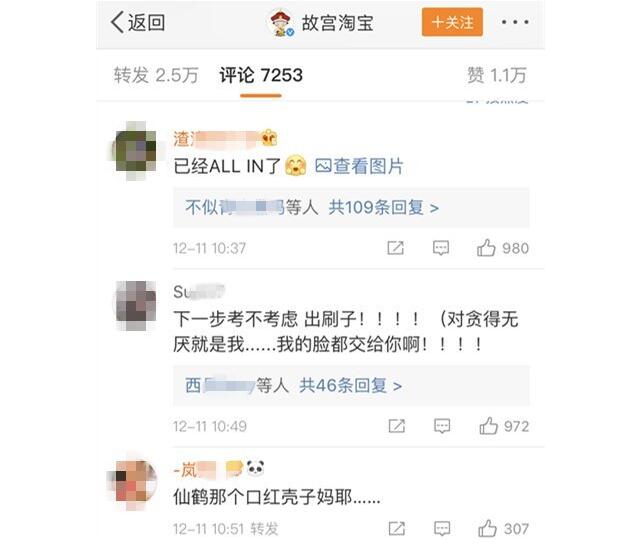Switch to 转发 2.5万 tab

point(155,75)
